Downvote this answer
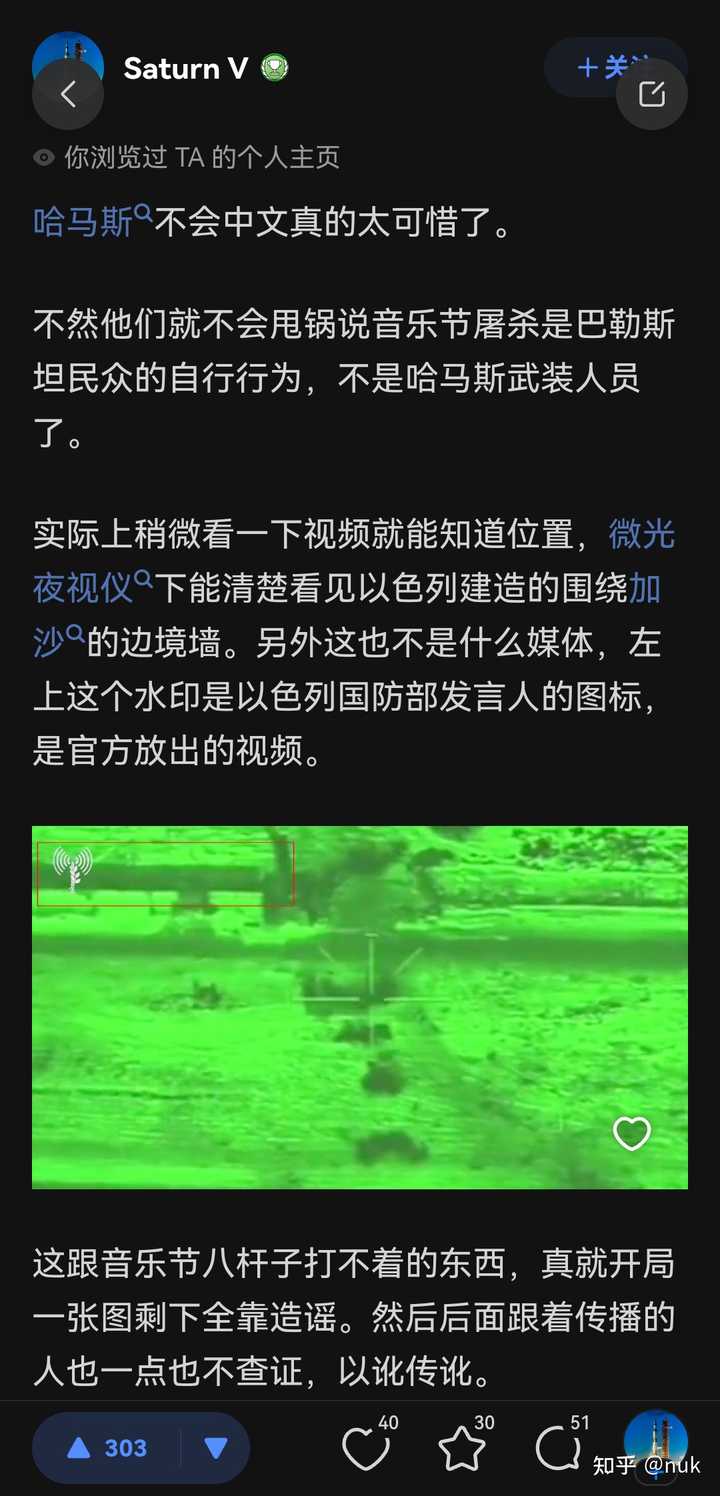The image size is (720, 1496). point(215,1447)
